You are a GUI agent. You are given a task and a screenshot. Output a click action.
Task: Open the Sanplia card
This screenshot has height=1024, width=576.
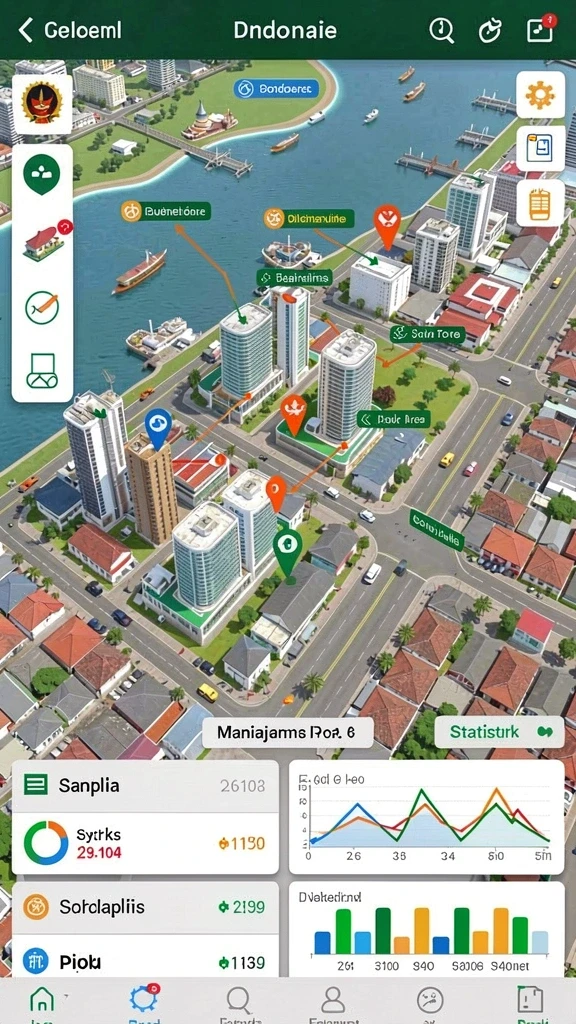[145, 786]
